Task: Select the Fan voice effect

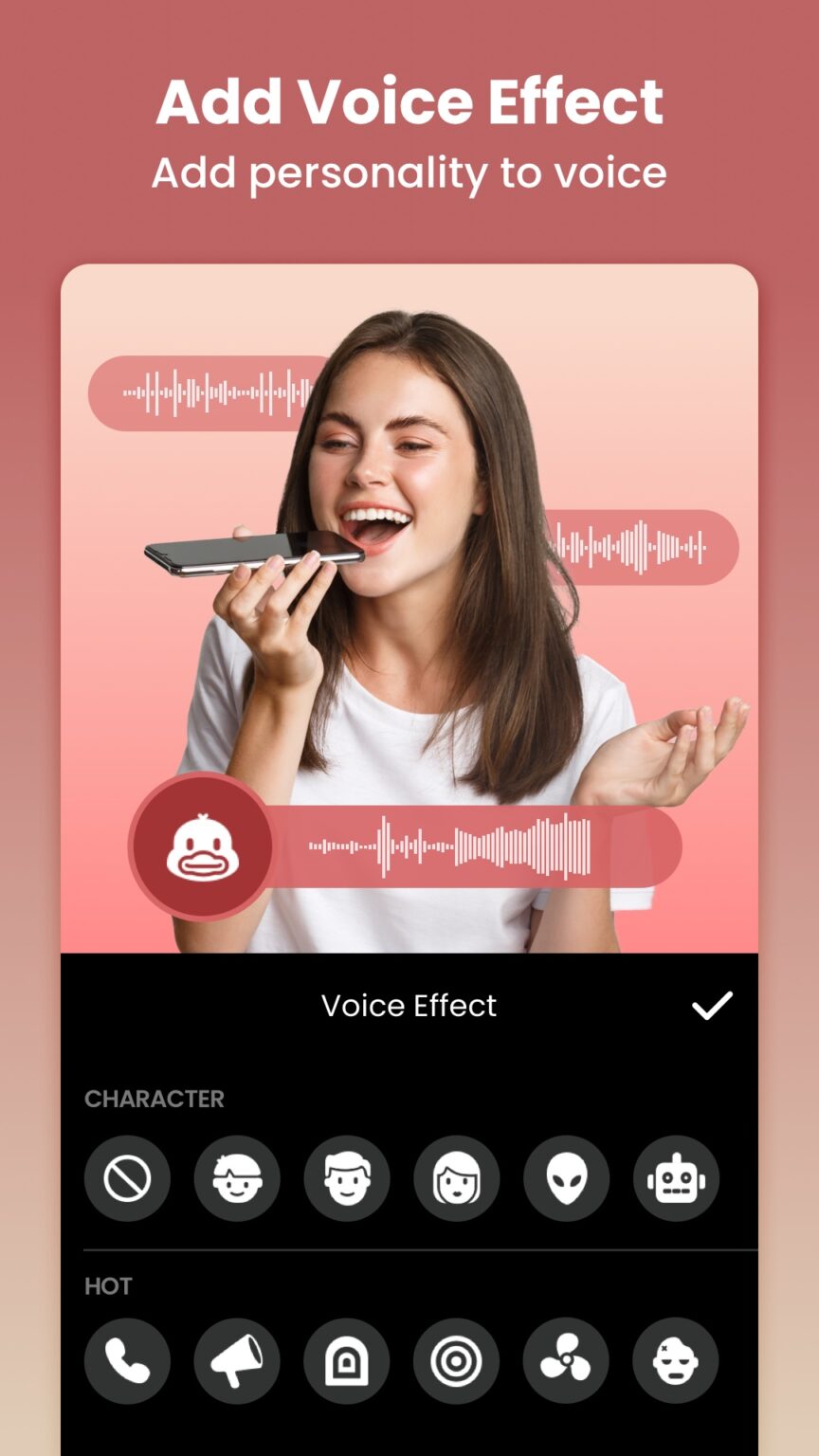Action: click(x=566, y=1360)
